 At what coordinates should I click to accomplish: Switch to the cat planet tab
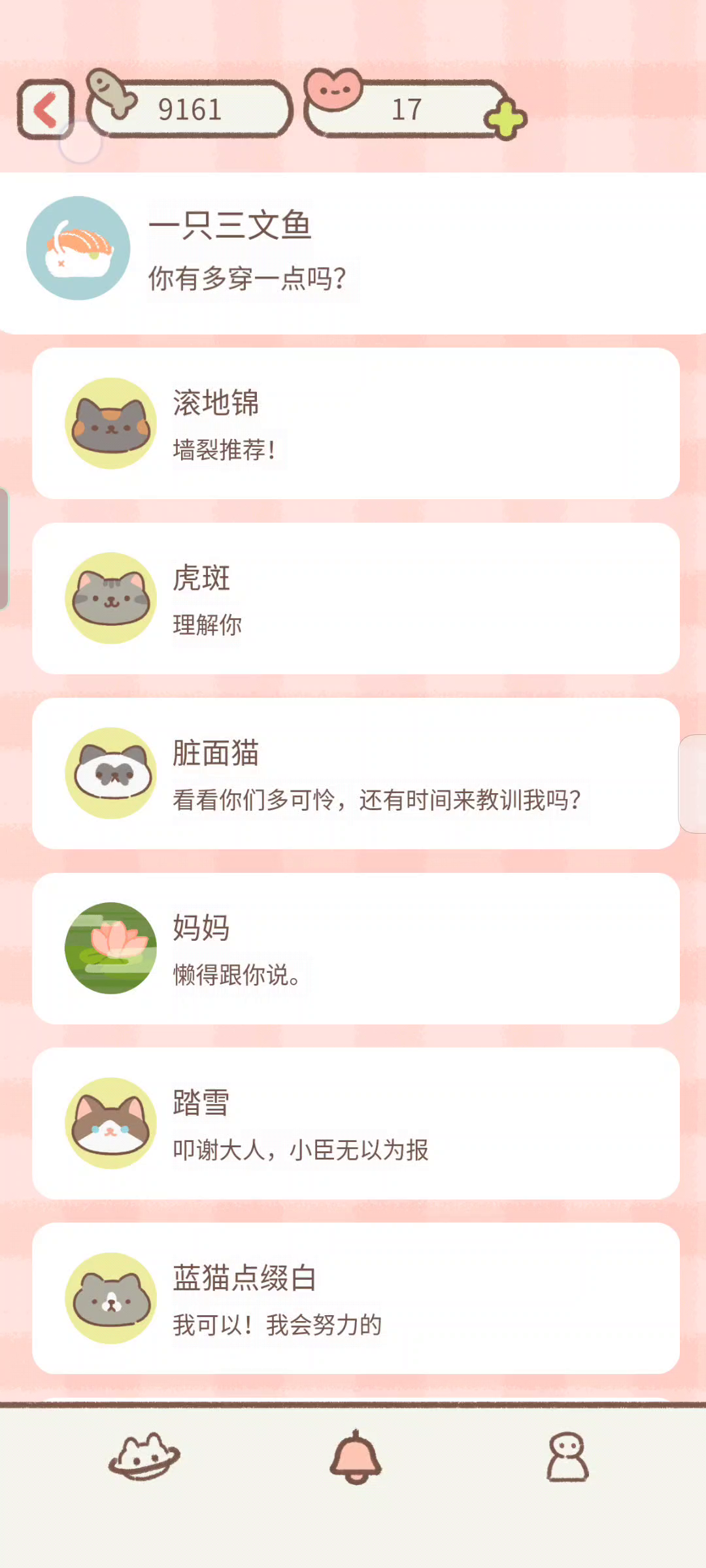coord(144,1456)
